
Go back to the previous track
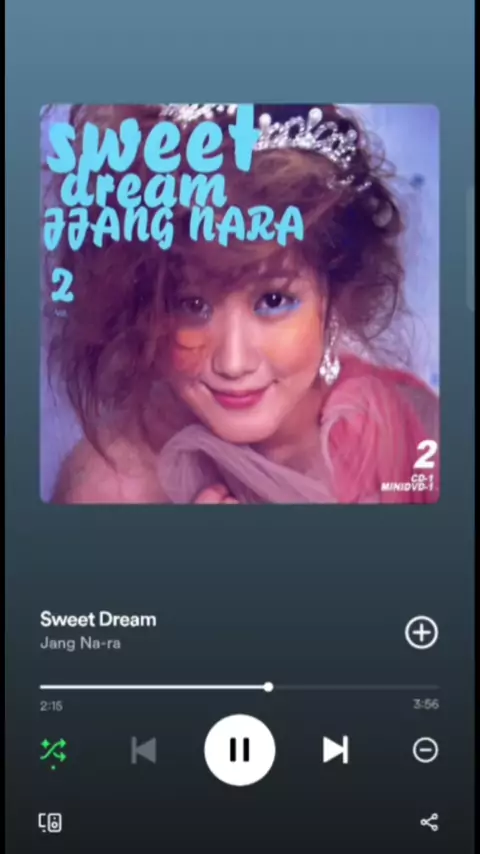point(144,750)
